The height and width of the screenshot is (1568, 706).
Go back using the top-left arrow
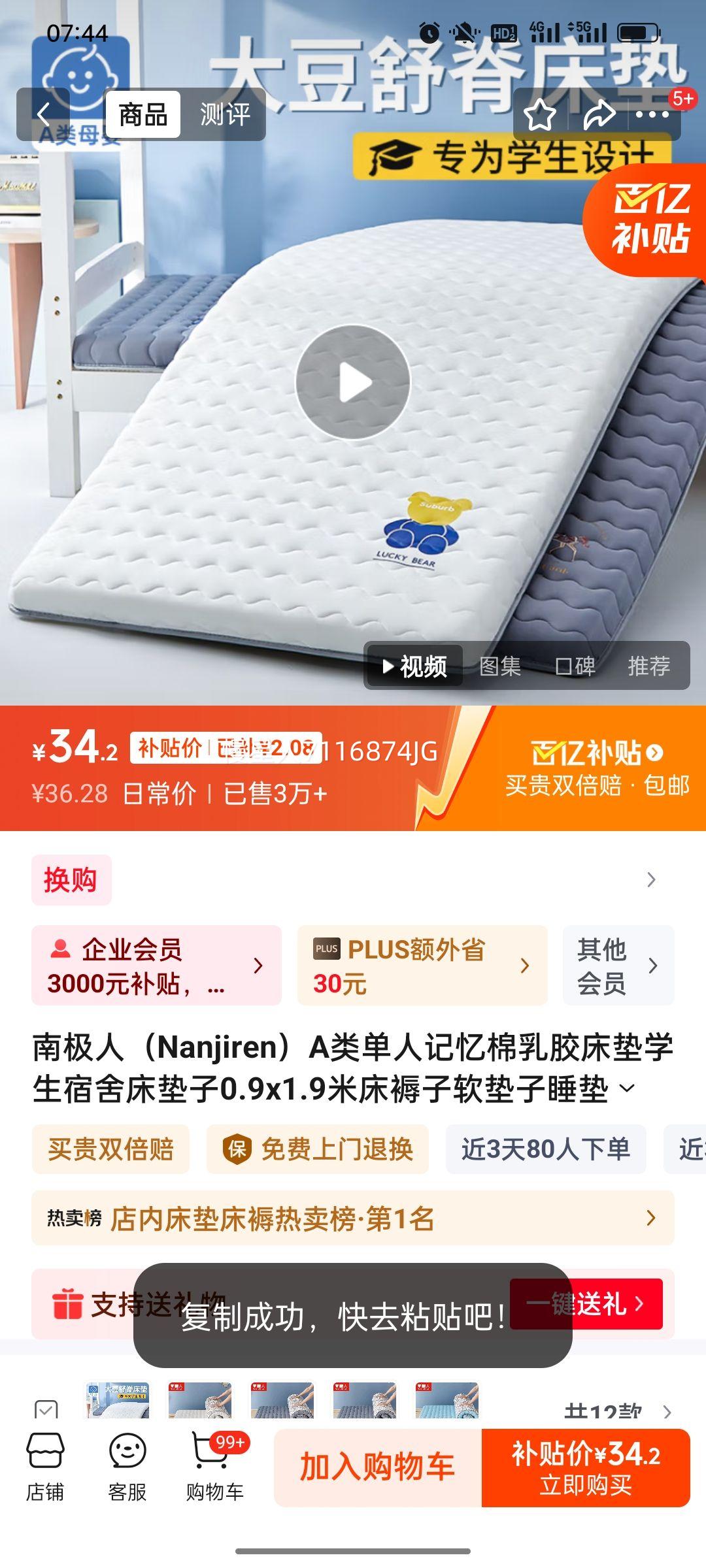pos(43,115)
